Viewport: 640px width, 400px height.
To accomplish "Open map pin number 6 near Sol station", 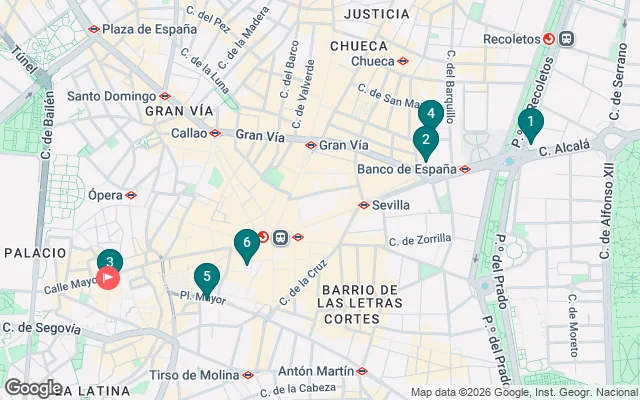I will [x=246, y=243].
